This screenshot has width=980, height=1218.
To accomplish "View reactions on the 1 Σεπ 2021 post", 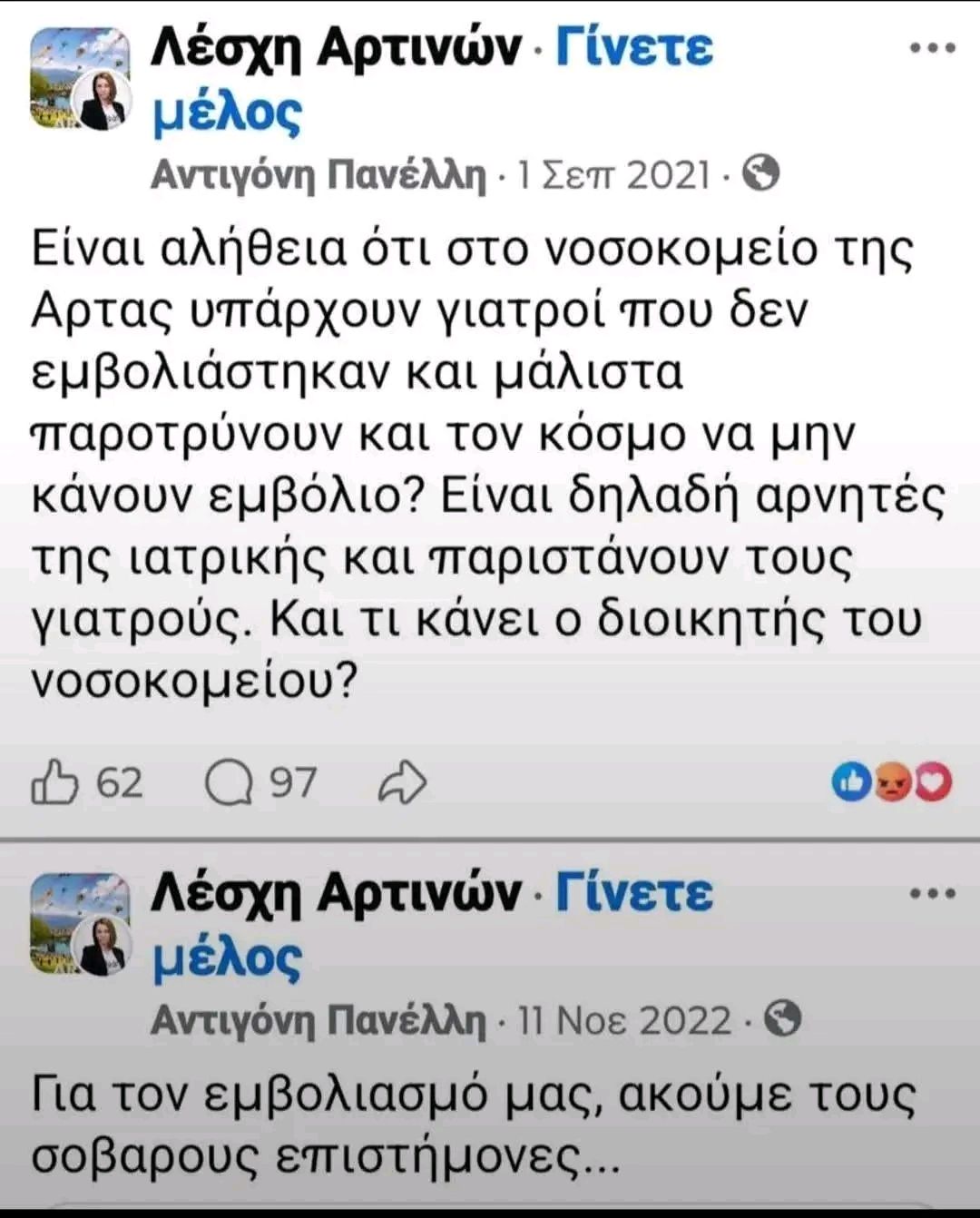I will pos(893,782).
